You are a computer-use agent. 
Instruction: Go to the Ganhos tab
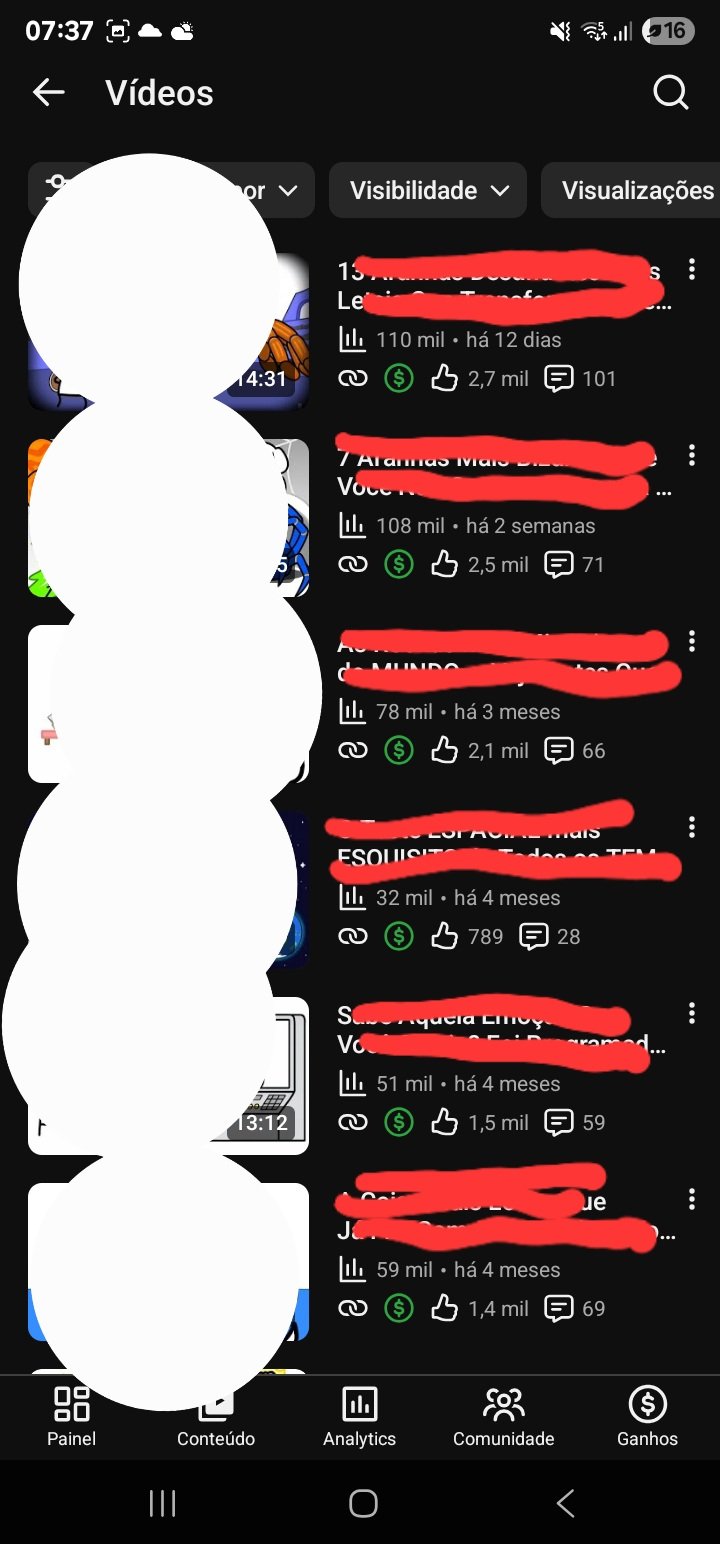tap(647, 1417)
